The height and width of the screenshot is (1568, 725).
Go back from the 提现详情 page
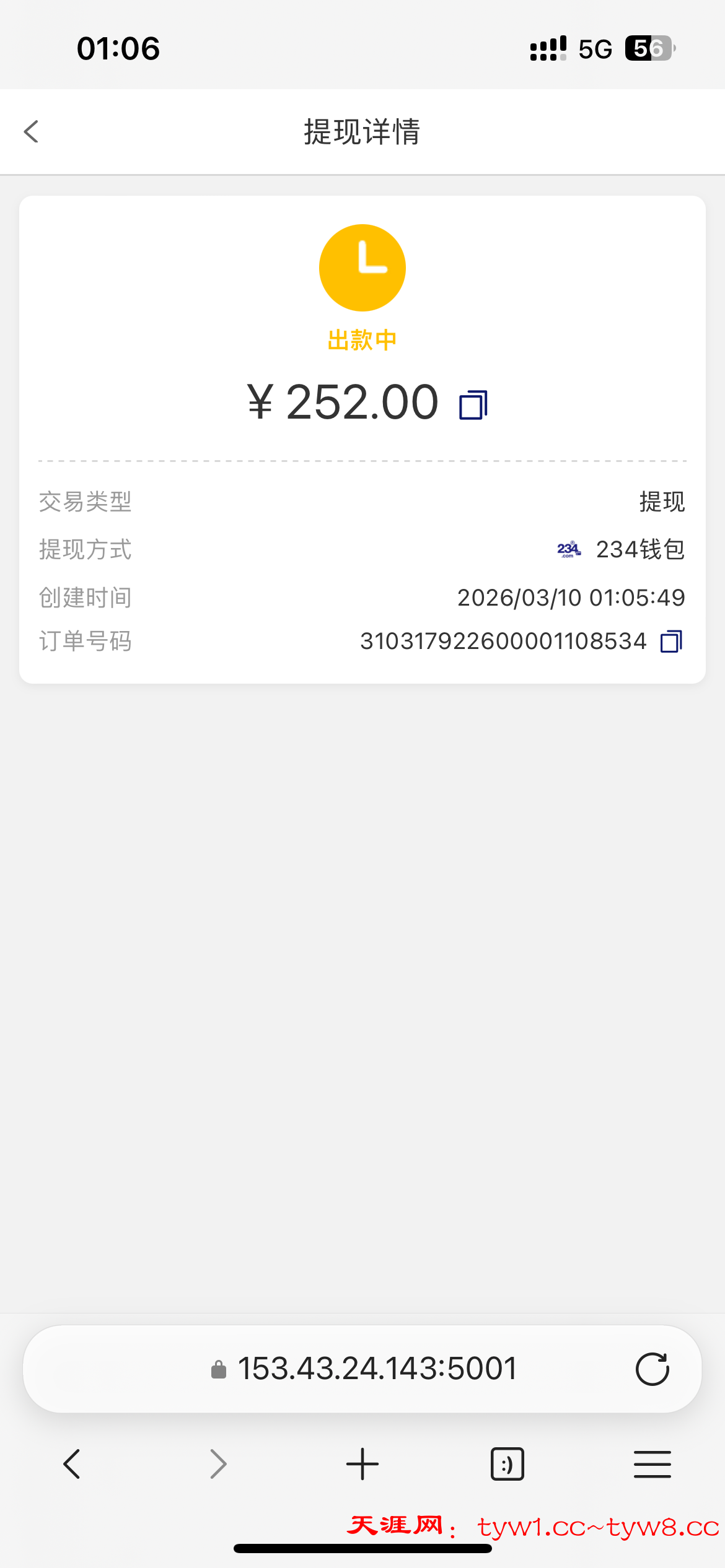click(32, 131)
